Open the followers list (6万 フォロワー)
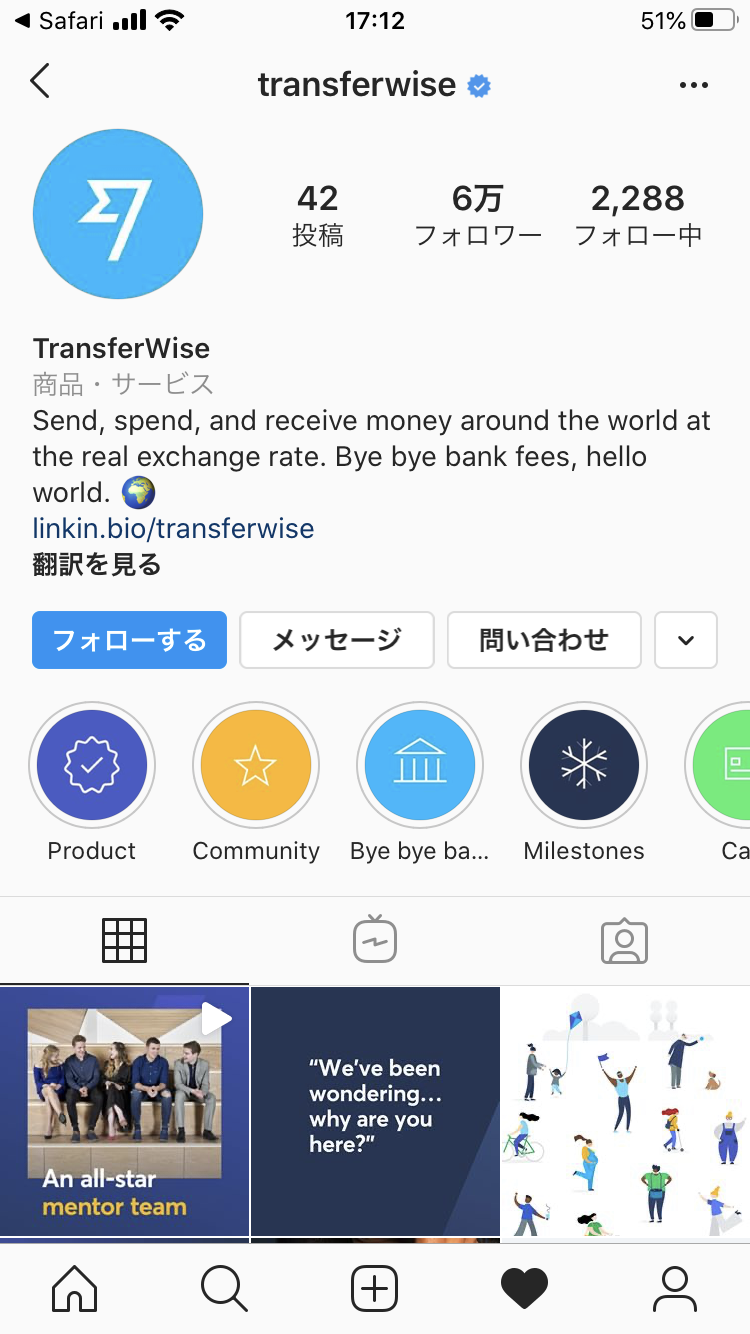Screen dimensions: 750x1334 (478, 215)
